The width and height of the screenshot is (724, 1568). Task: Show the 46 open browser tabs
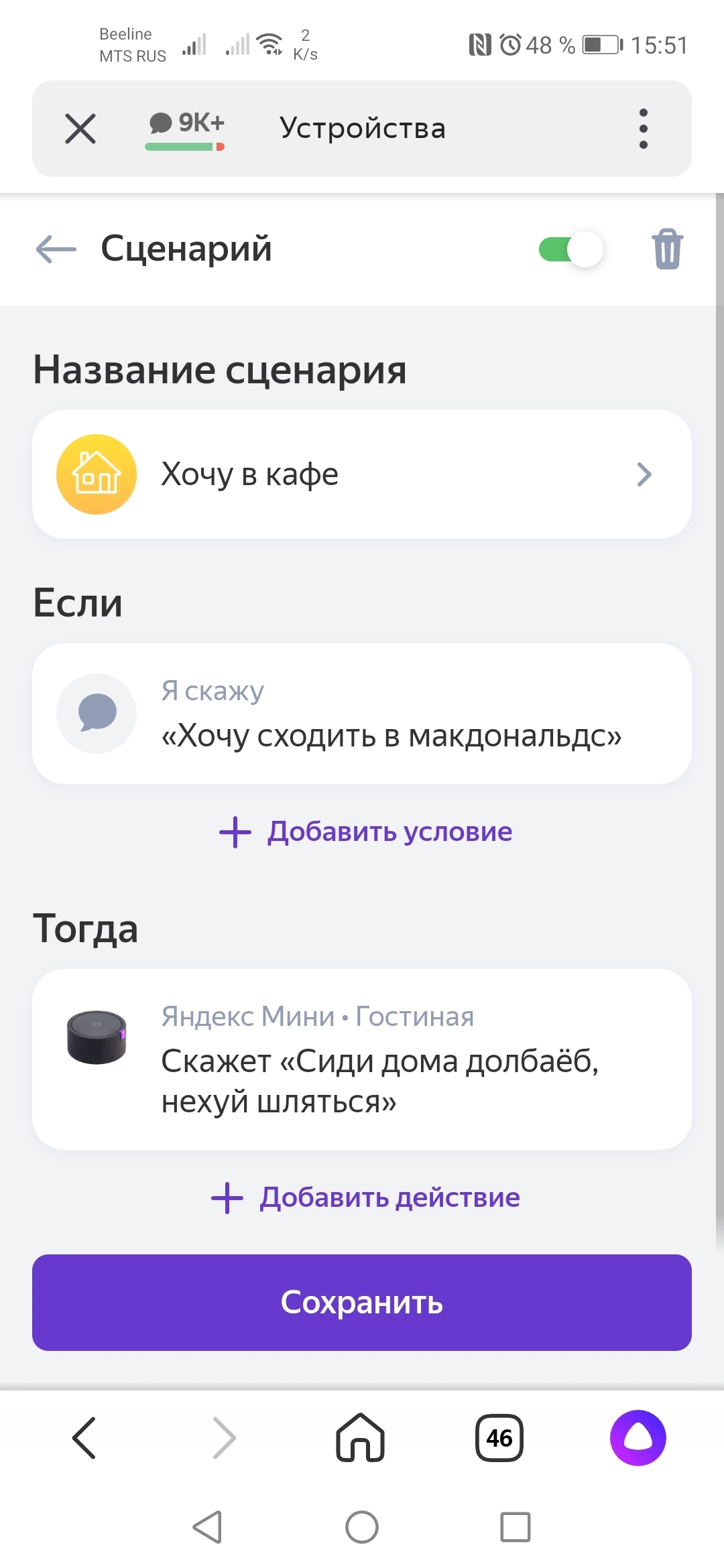tap(499, 1438)
